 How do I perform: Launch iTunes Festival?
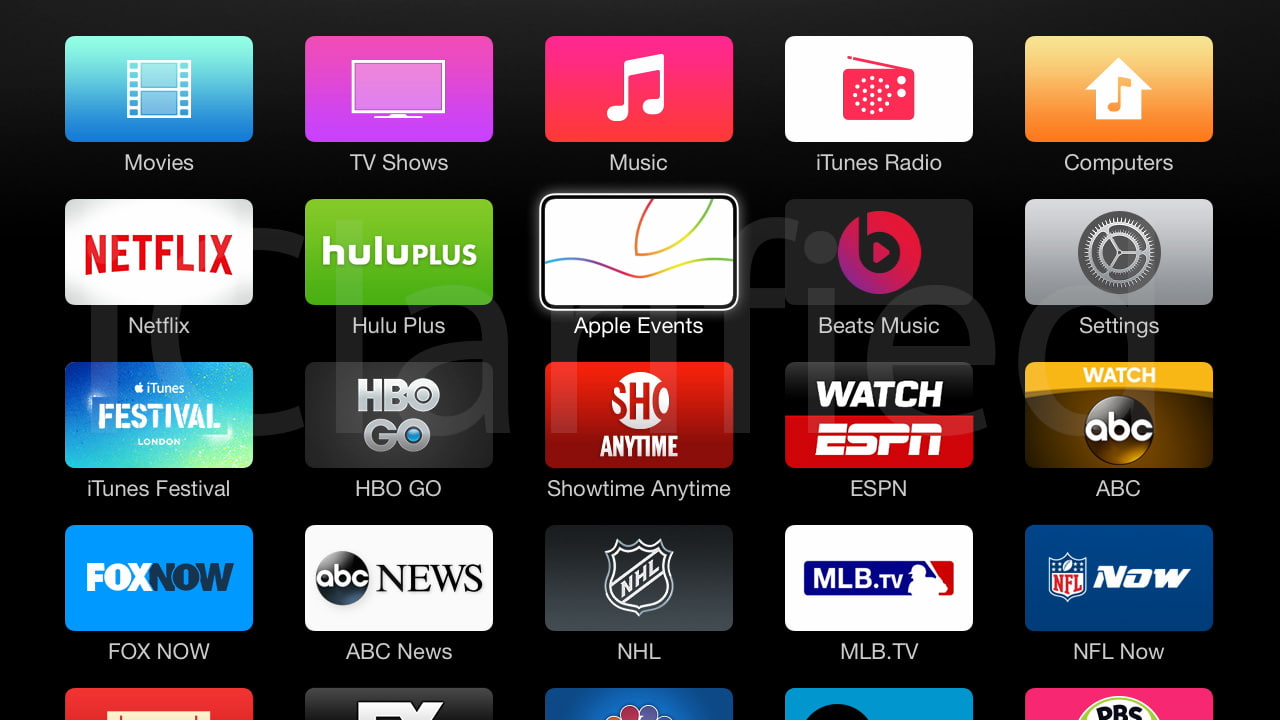pyautogui.click(x=159, y=415)
